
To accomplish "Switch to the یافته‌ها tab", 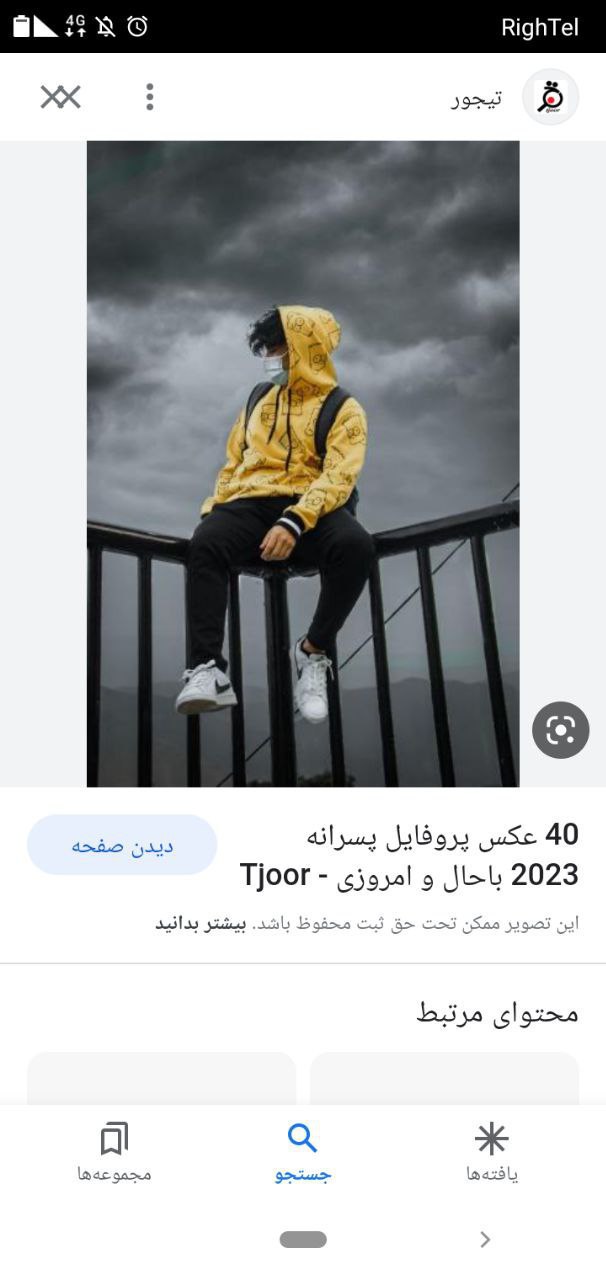I will [x=491, y=1152].
